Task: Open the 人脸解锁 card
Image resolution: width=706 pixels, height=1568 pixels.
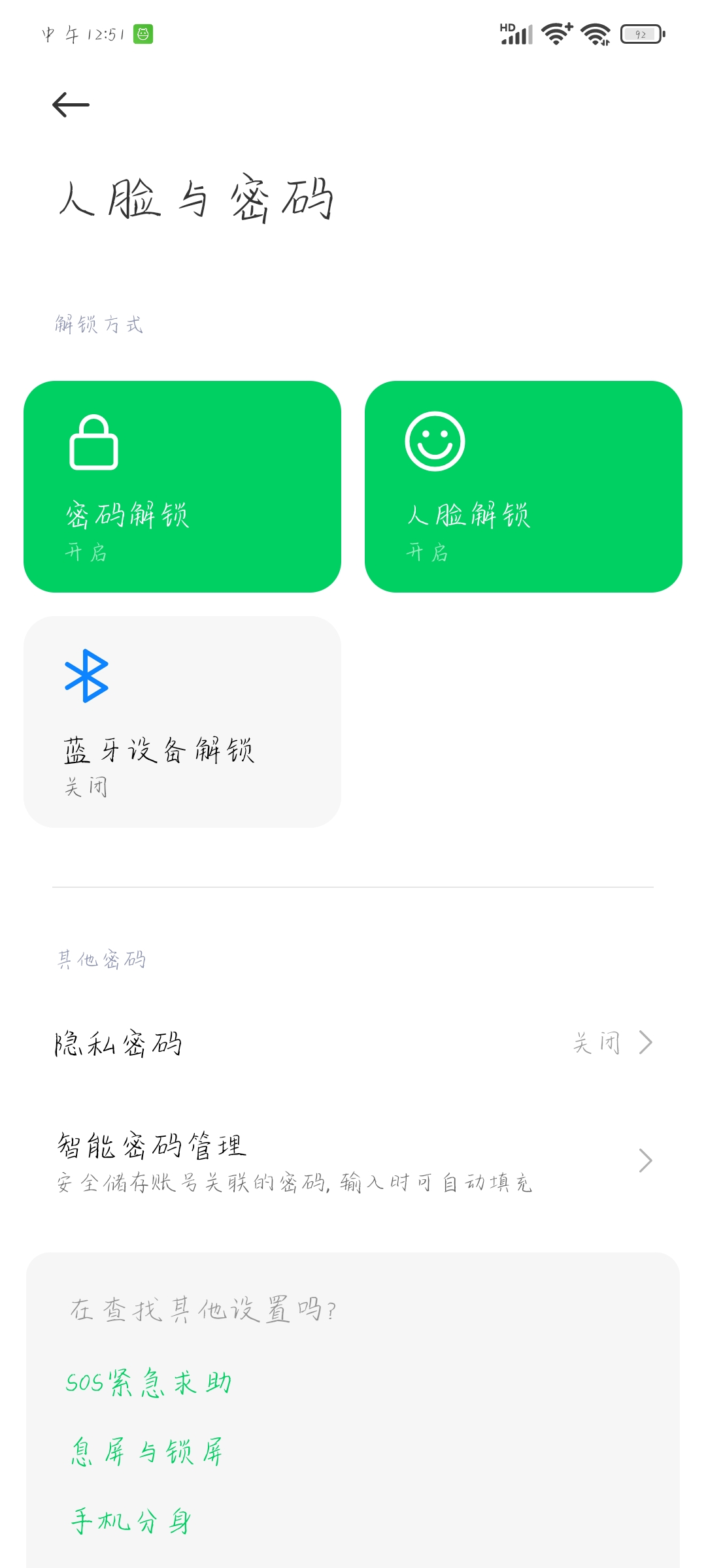Action: (x=524, y=487)
